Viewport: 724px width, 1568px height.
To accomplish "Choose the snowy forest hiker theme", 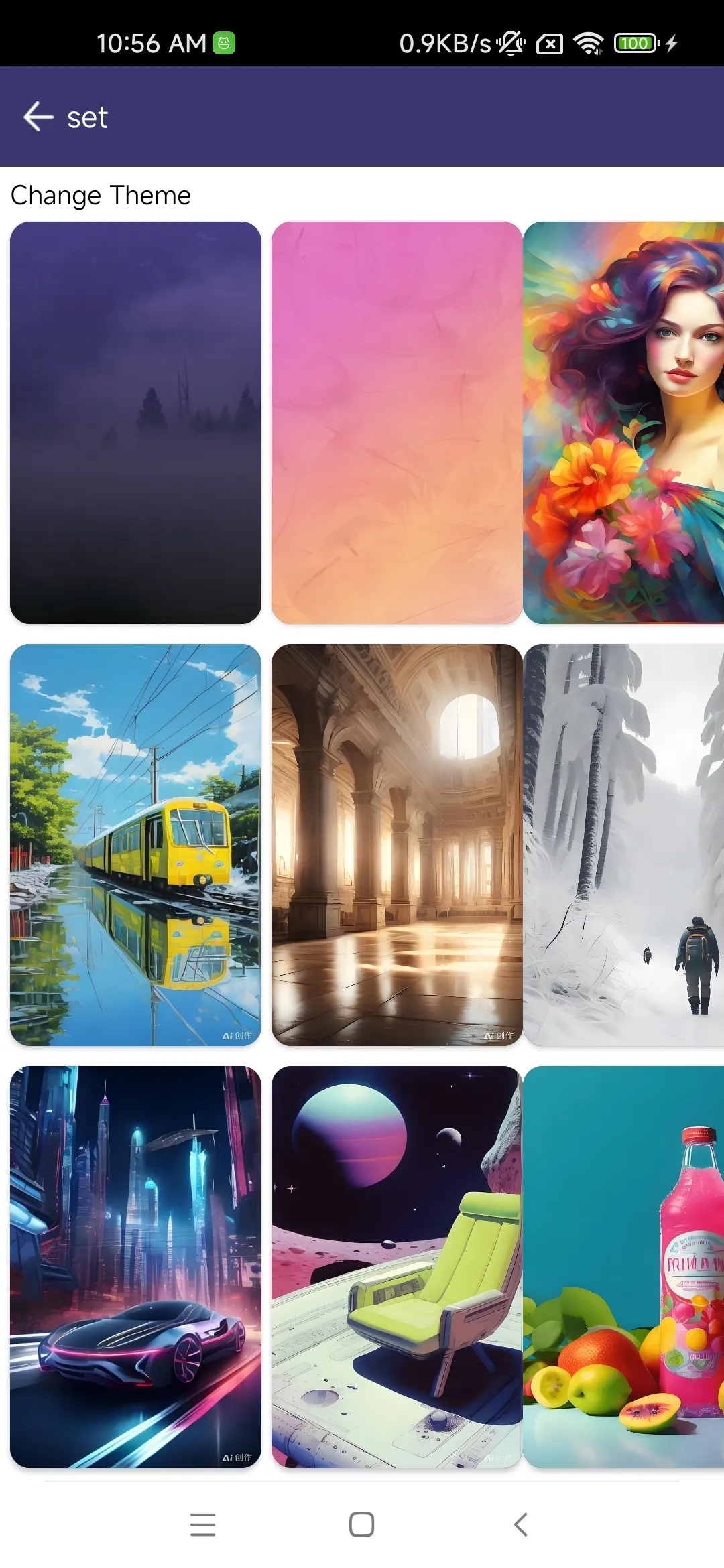I will 623,845.
